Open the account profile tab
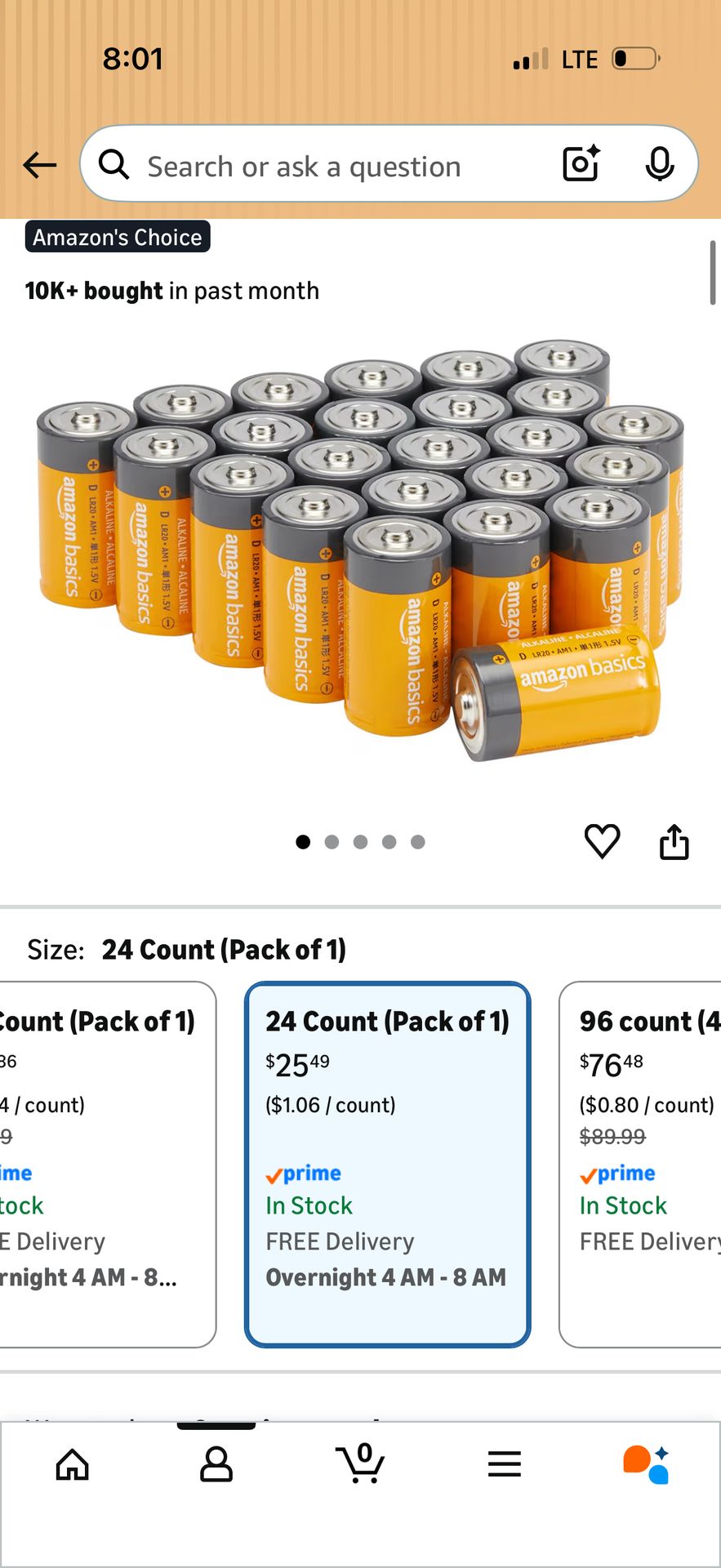 216,1464
